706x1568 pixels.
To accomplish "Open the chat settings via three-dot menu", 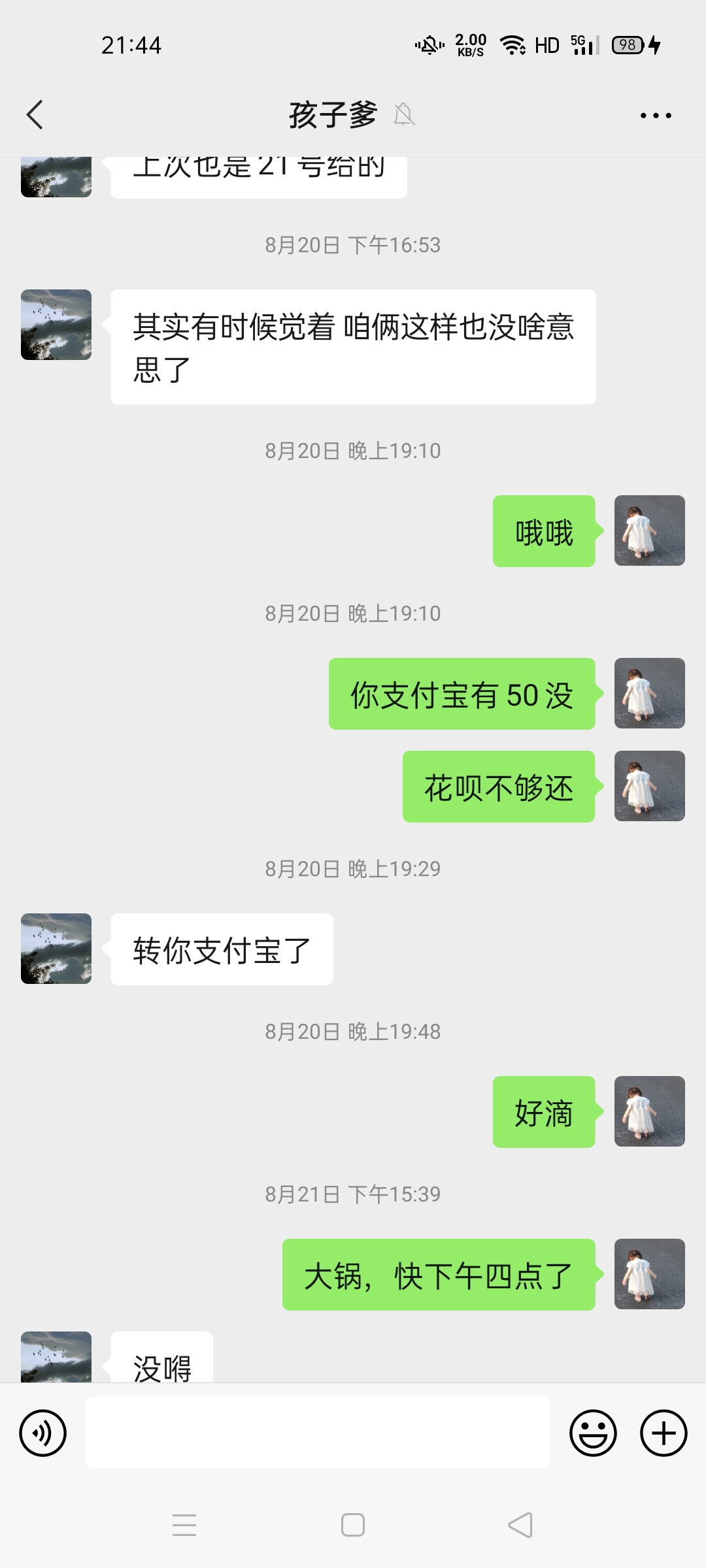I will coord(657,114).
